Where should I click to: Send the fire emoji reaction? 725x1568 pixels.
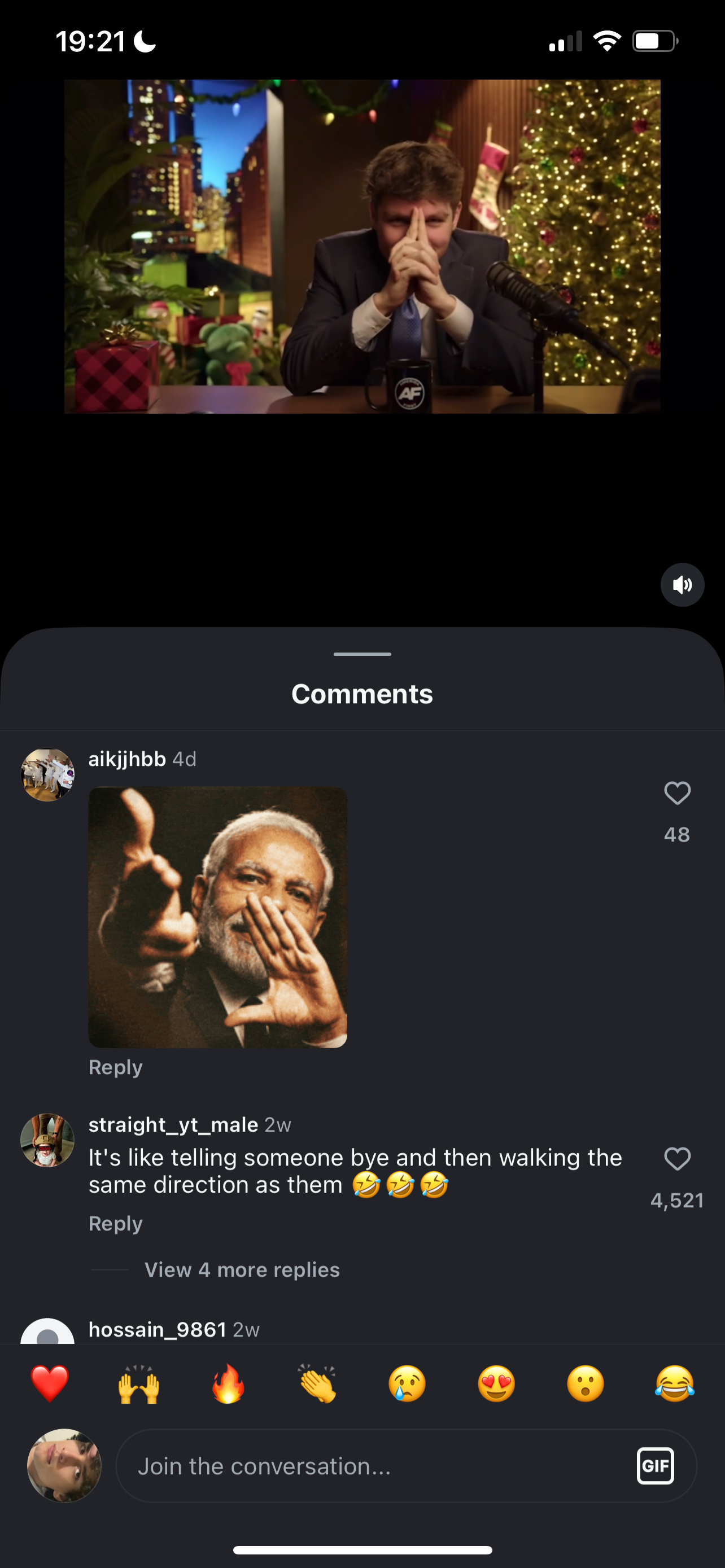click(228, 1383)
